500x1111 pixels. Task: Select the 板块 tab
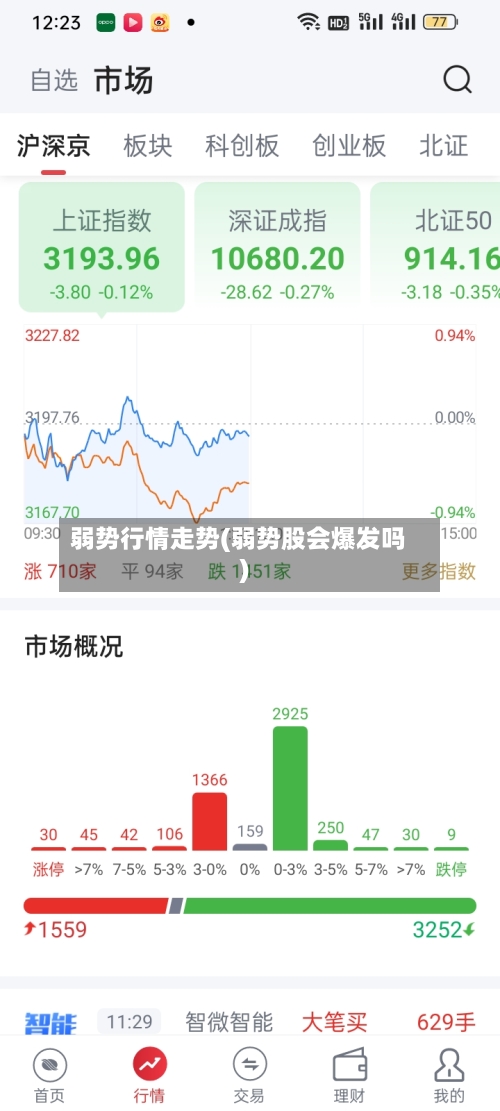point(148,145)
